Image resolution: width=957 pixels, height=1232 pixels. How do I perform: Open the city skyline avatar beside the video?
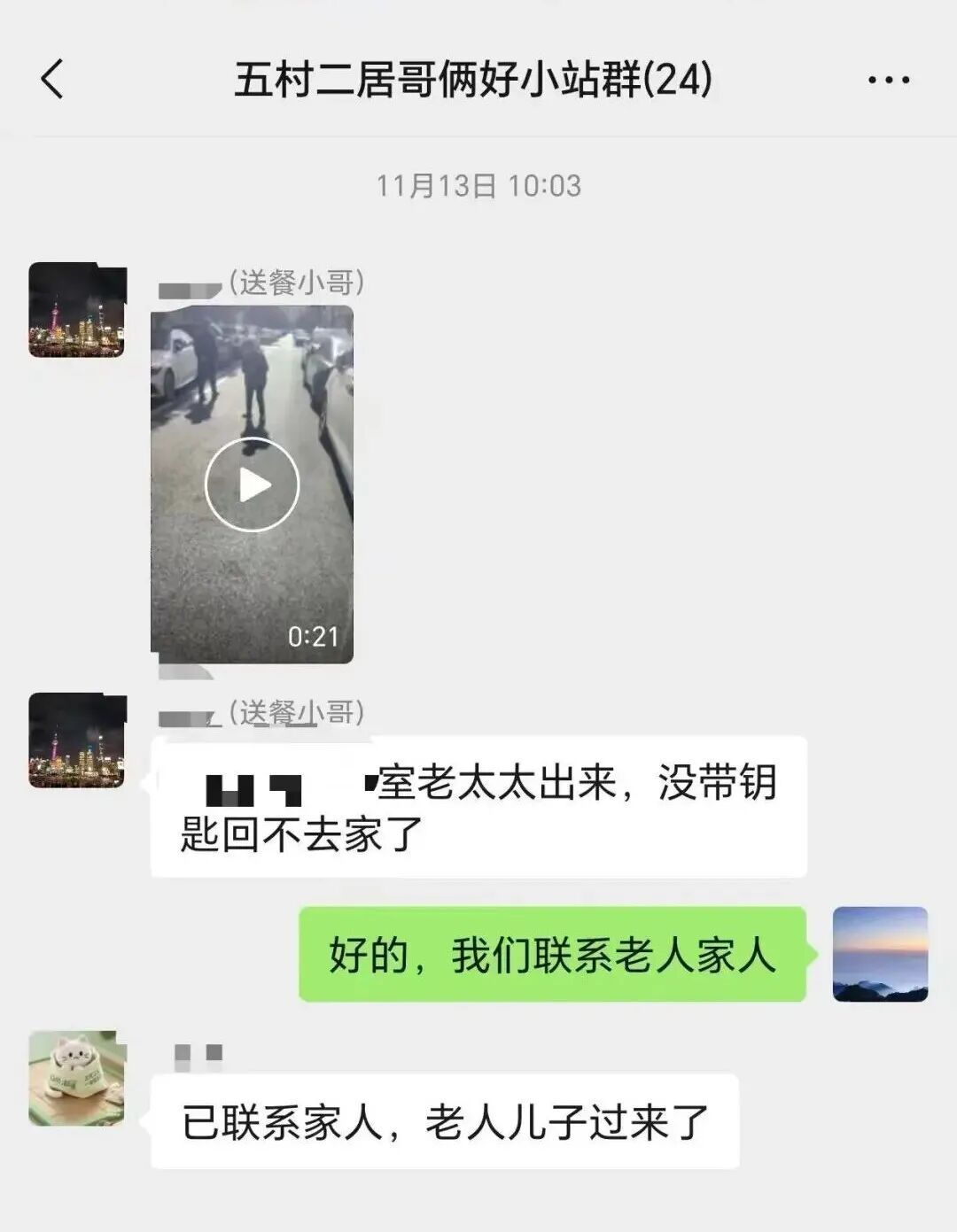coord(77,310)
